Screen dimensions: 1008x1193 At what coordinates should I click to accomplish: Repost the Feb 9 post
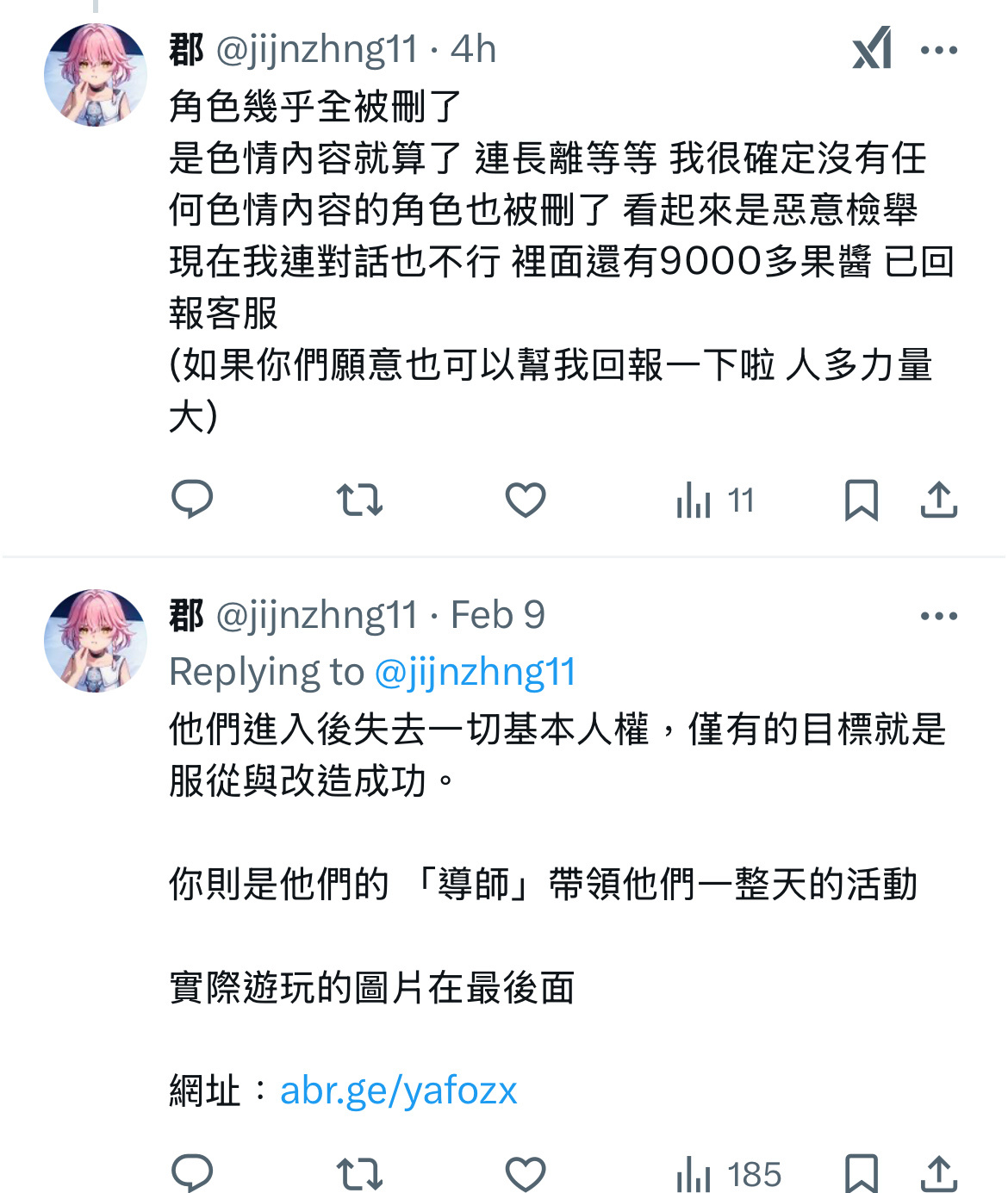(x=358, y=1173)
